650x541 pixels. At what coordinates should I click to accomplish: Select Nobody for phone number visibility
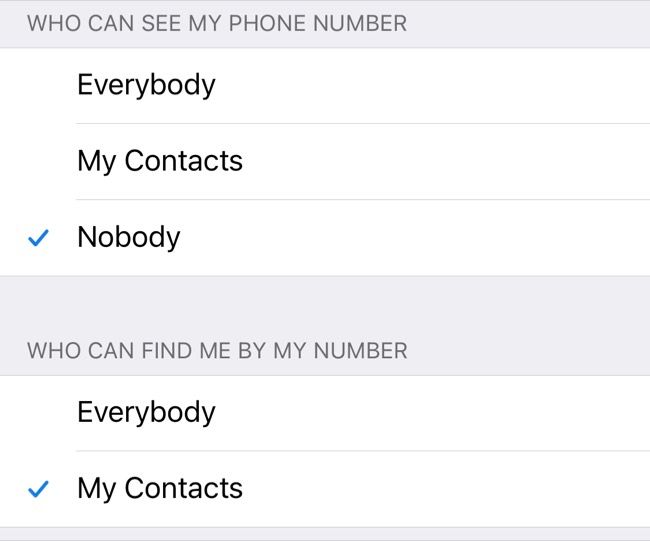129,237
